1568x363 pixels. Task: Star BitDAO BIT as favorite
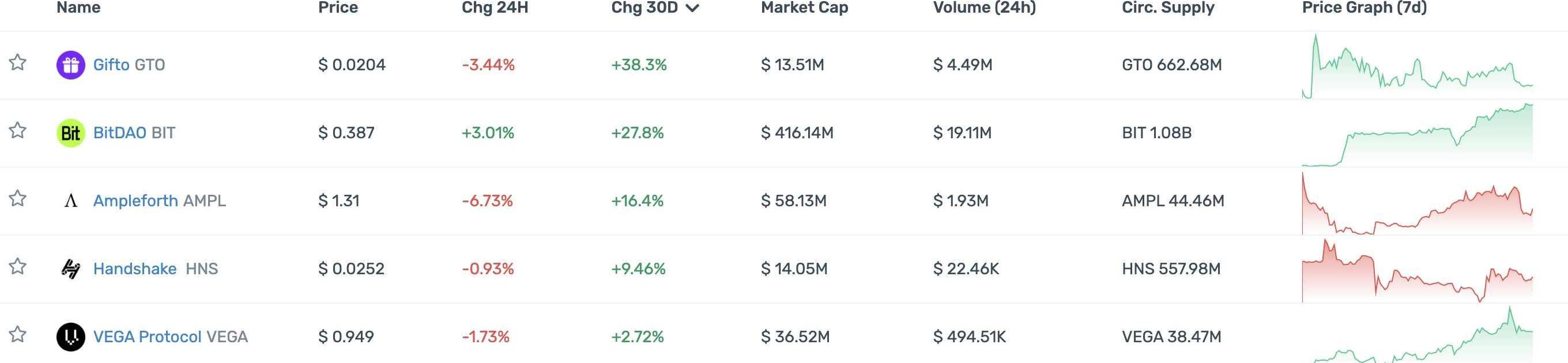point(18,131)
